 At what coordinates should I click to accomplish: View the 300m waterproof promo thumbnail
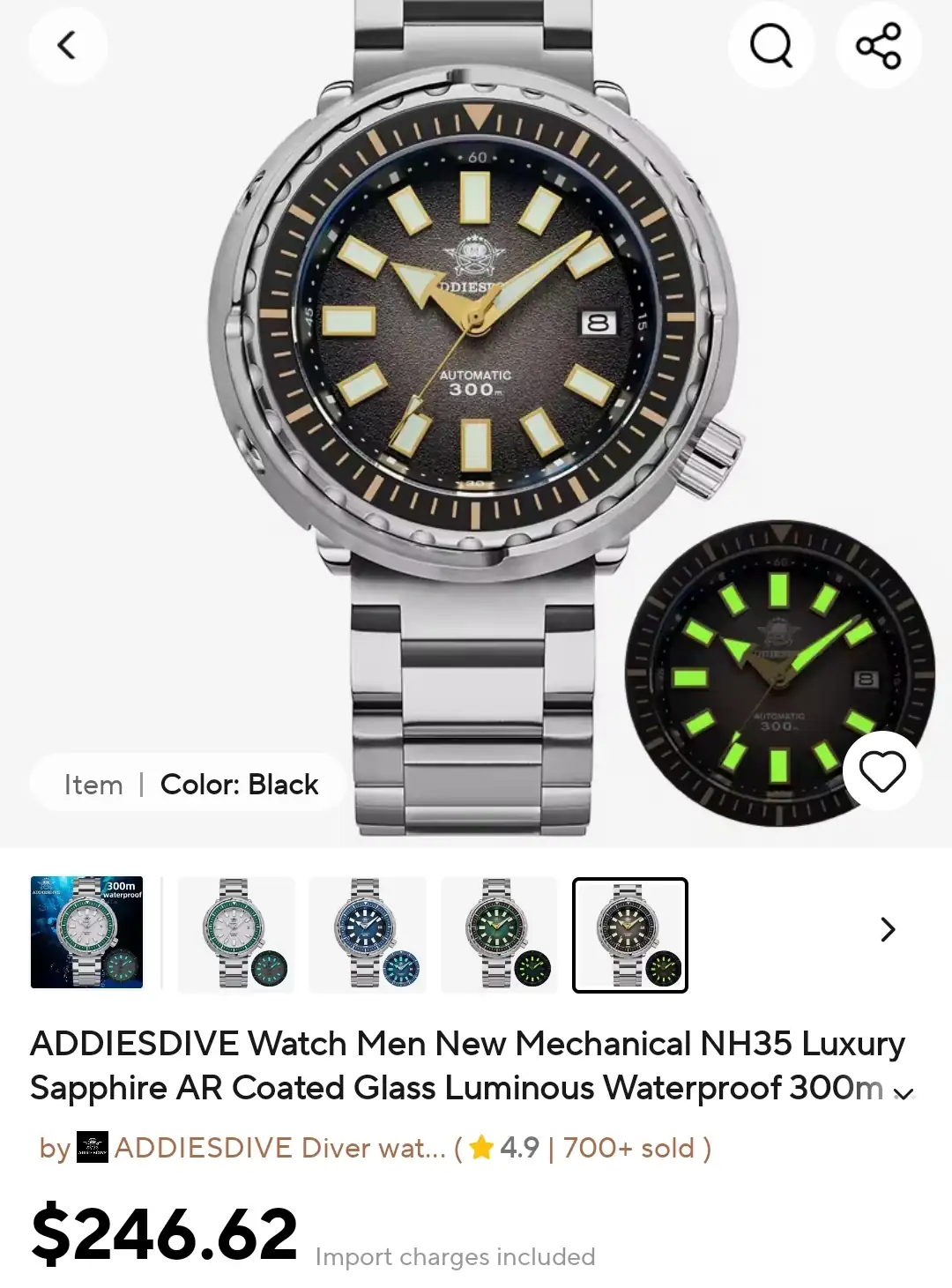click(x=86, y=933)
